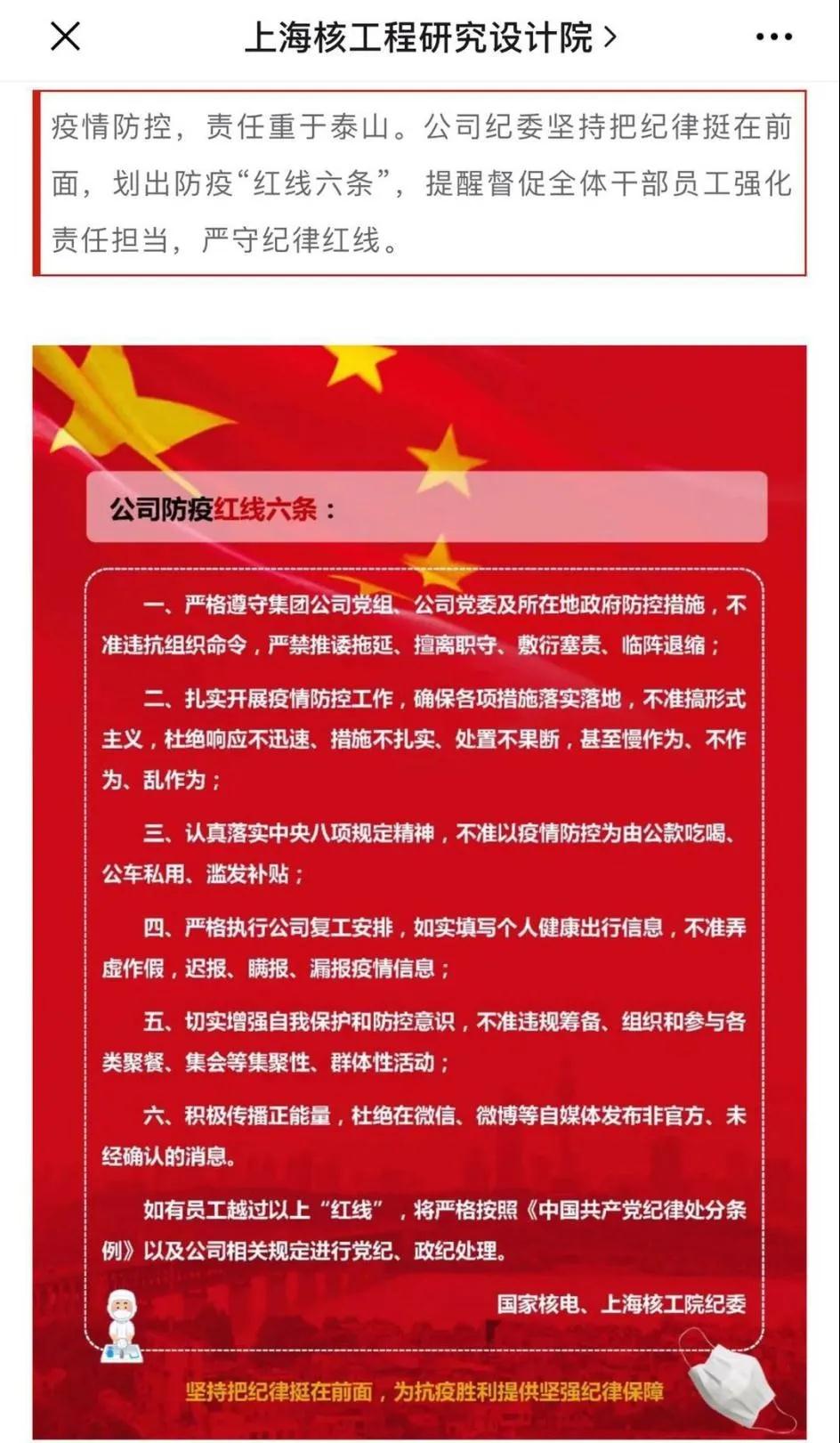
Task: Open the three-dot more options menu
Action: coord(773,37)
